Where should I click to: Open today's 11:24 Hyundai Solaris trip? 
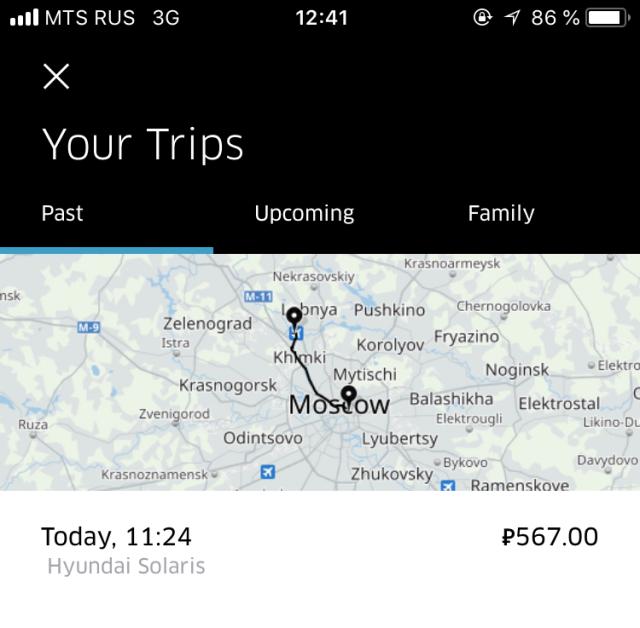[320, 550]
